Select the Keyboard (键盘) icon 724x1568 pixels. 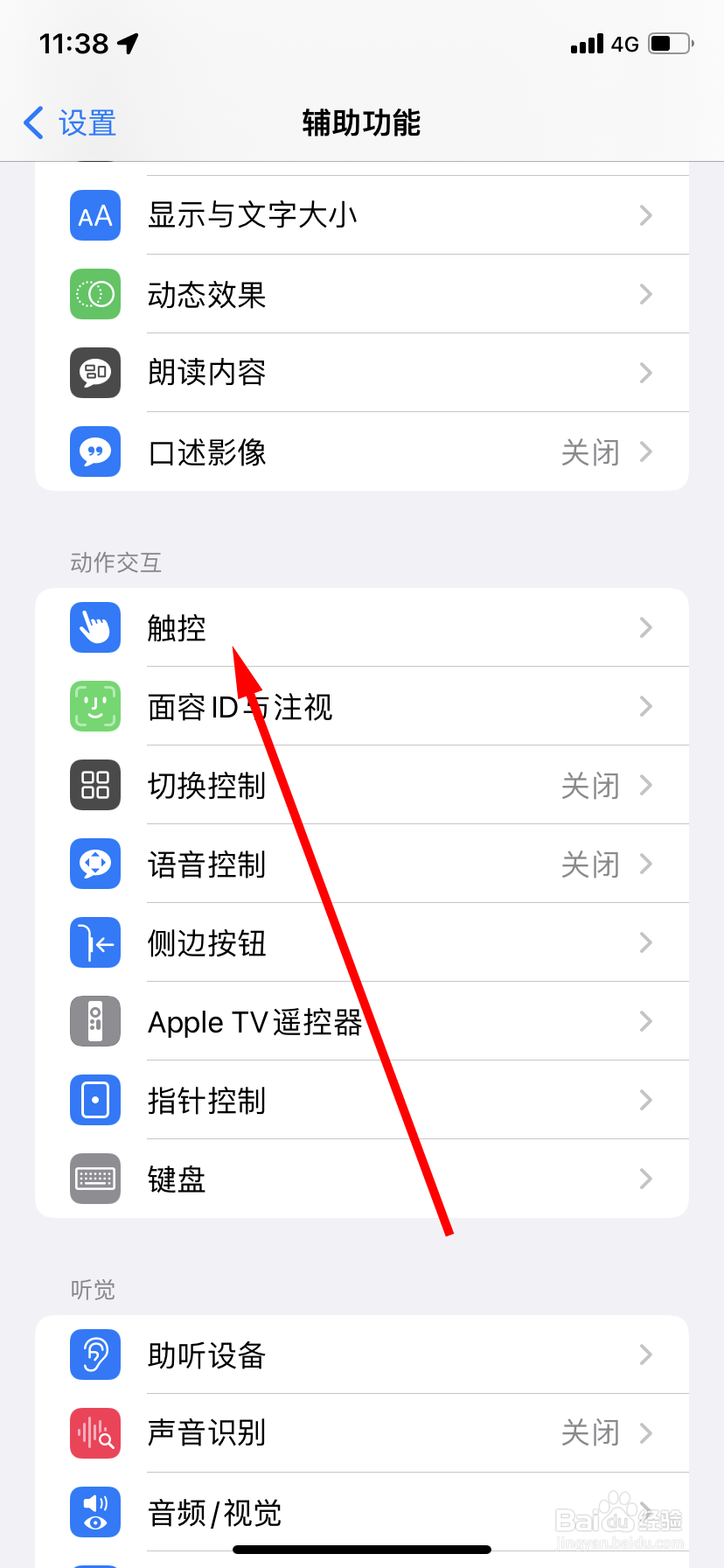point(94,1179)
